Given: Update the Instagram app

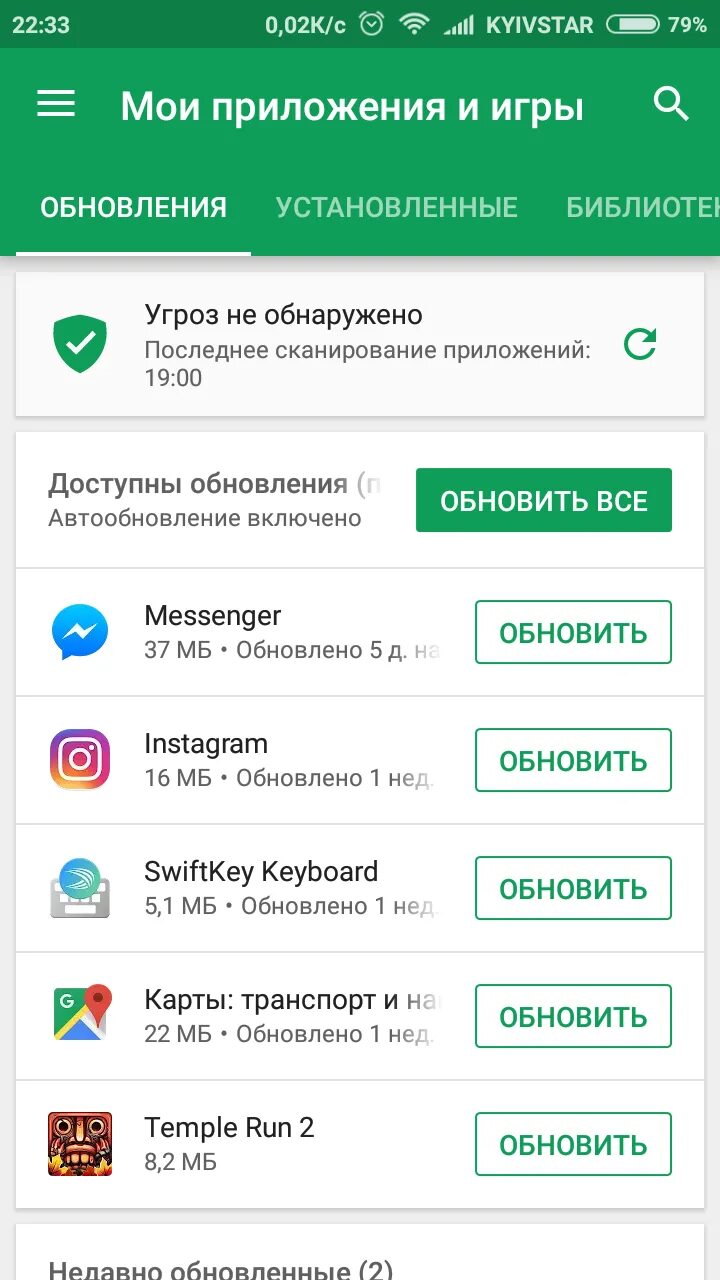Looking at the screenshot, I should (572, 760).
